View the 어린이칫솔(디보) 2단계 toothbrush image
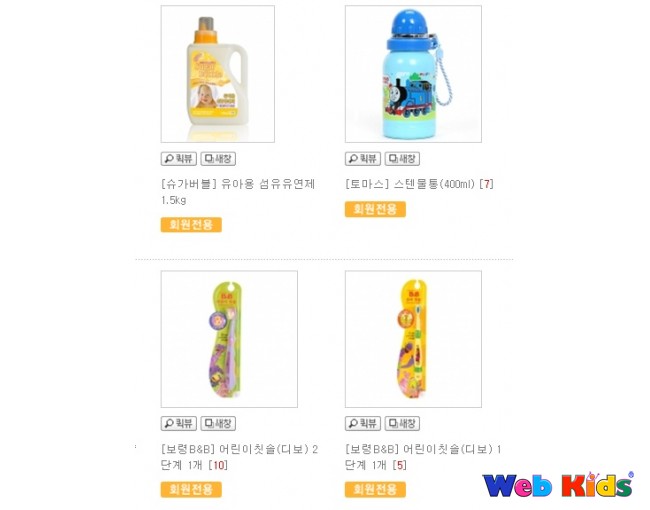 [x=229, y=339]
